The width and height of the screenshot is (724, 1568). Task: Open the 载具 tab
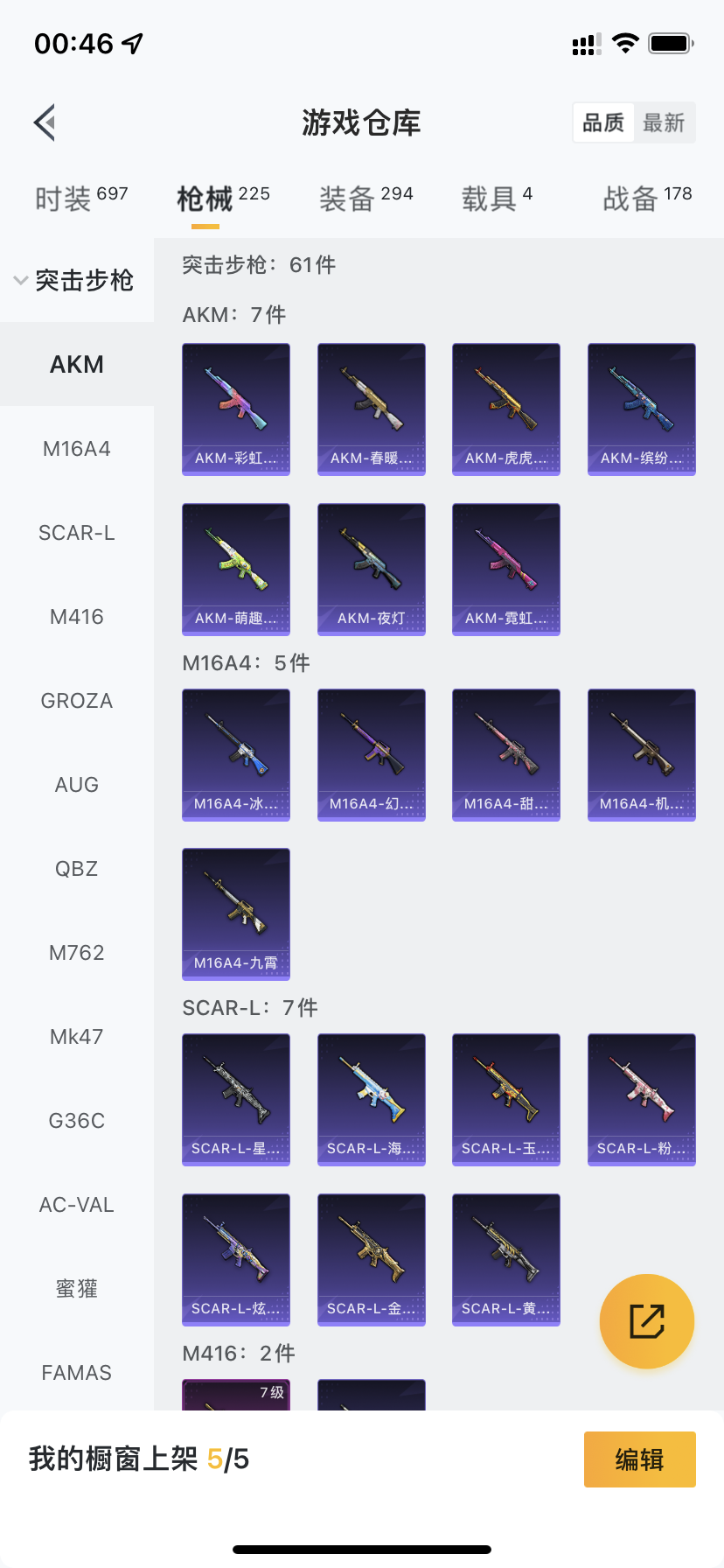tap(497, 199)
